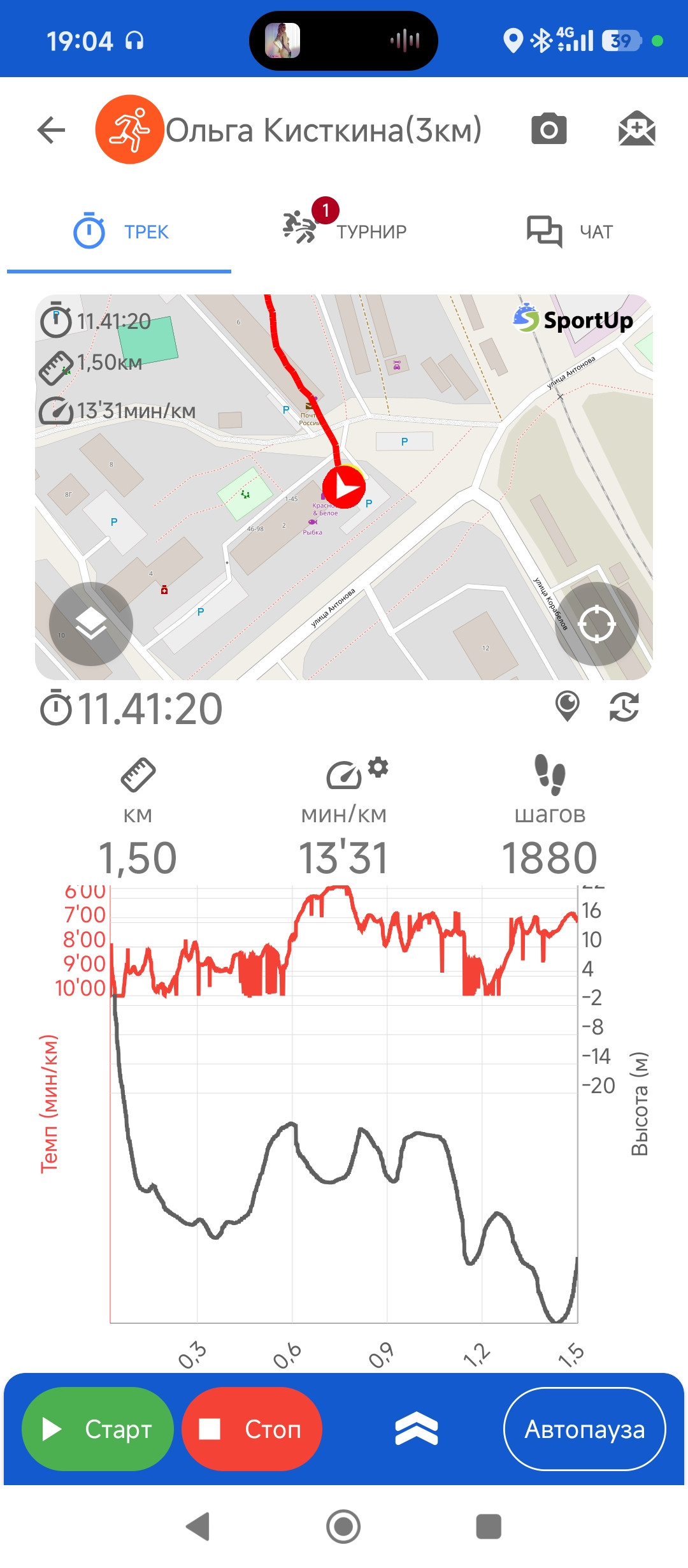
Task: Open the envelope invite icon
Action: 636,128
